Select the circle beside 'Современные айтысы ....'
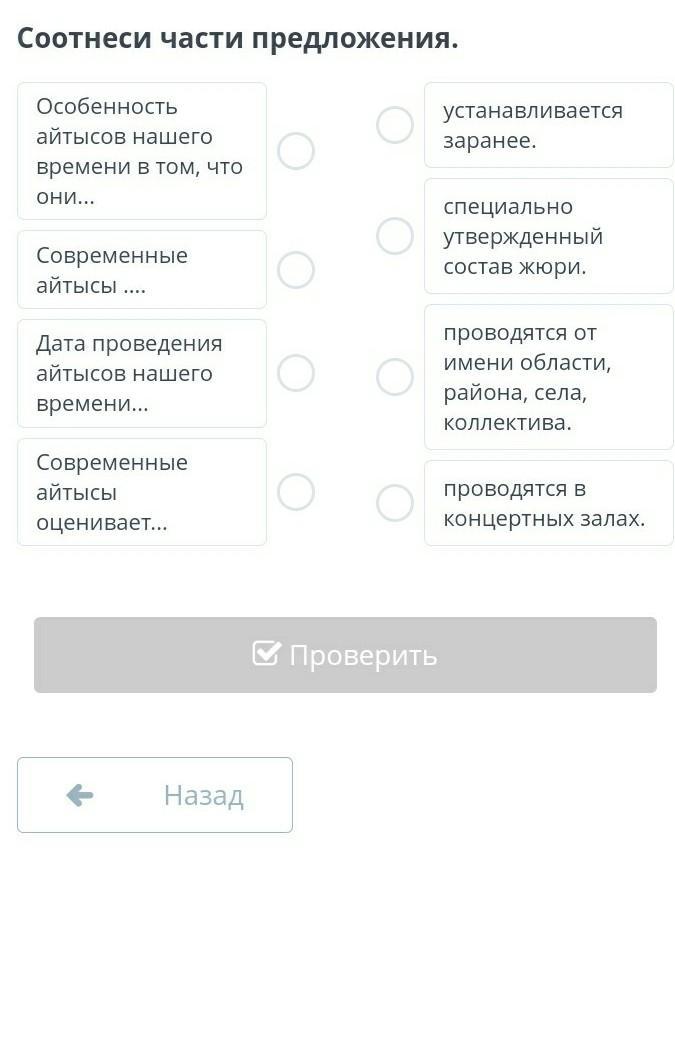This screenshot has width=675, height=1060. pyautogui.click(x=296, y=270)
